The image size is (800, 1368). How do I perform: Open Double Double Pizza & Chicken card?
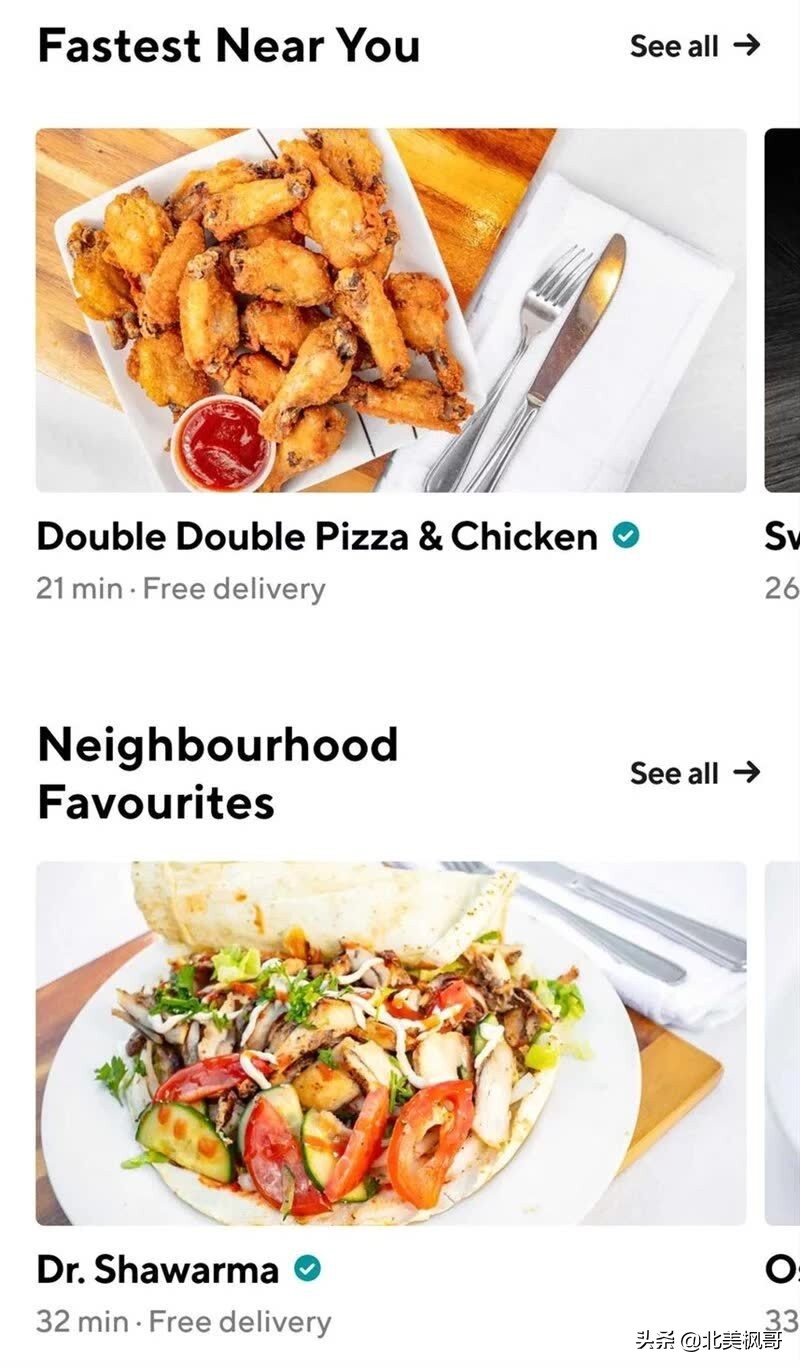tap(391, 310)
